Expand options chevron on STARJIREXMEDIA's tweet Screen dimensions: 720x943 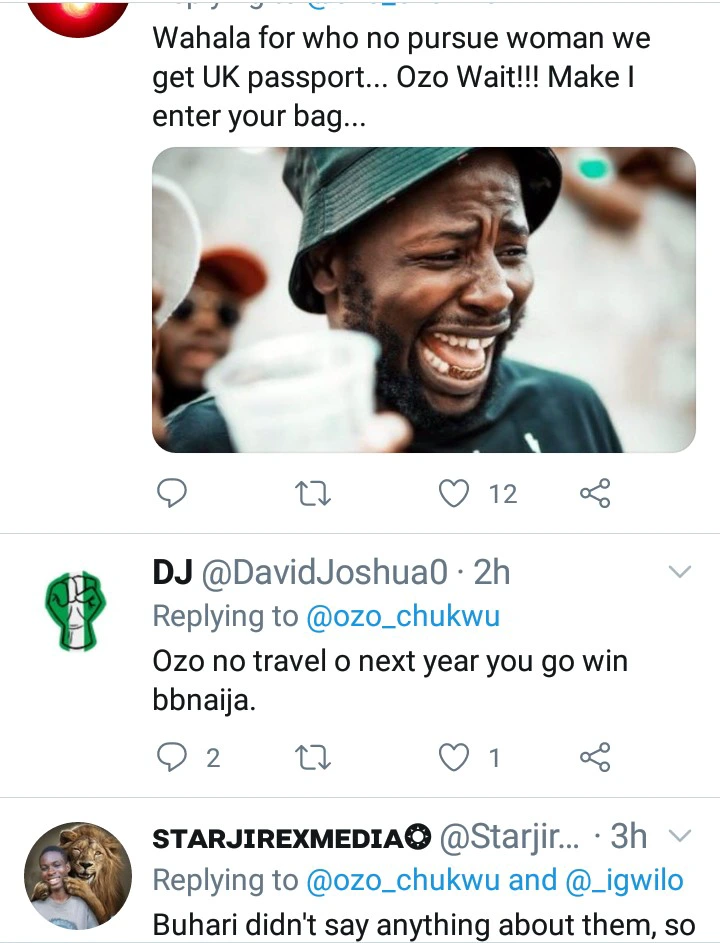[x=679, y=836]
